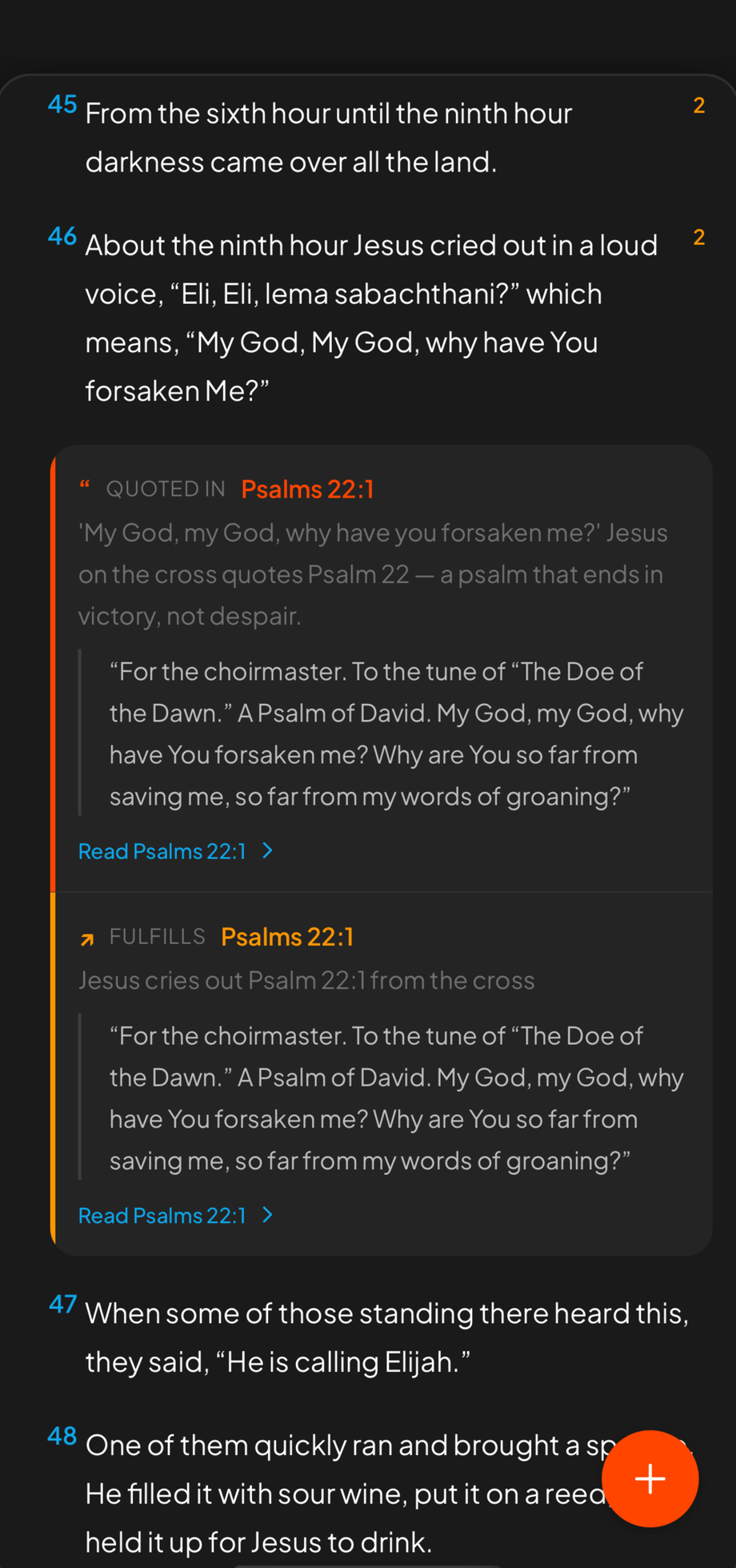Tap the quotation mark icon on QUOTED IN card
This screenshot has width=736, height=1568.
86,486
